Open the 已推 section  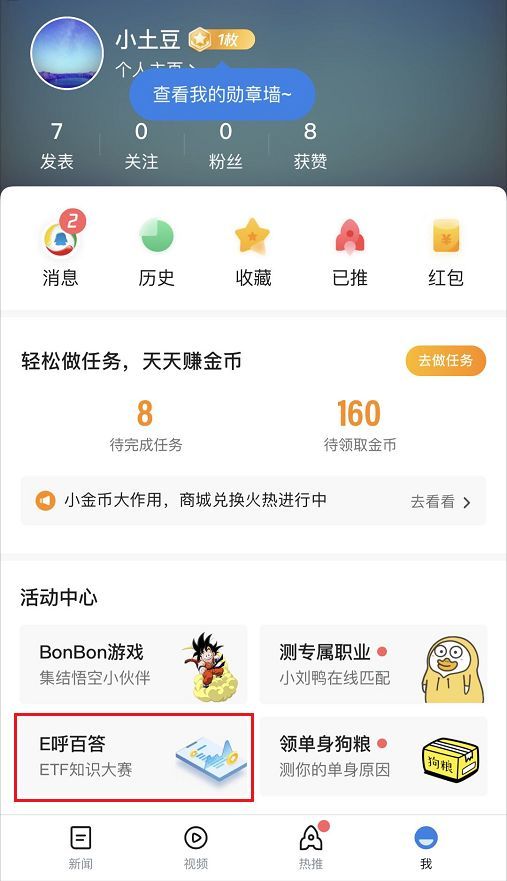(x=350, y=251)
